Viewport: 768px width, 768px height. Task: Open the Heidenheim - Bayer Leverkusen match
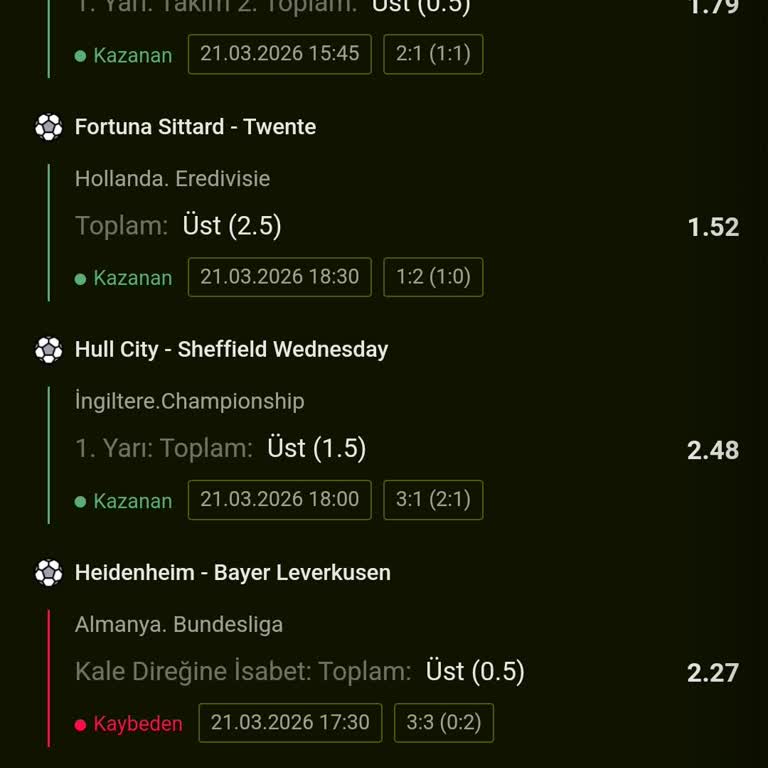tap(232, 573)
